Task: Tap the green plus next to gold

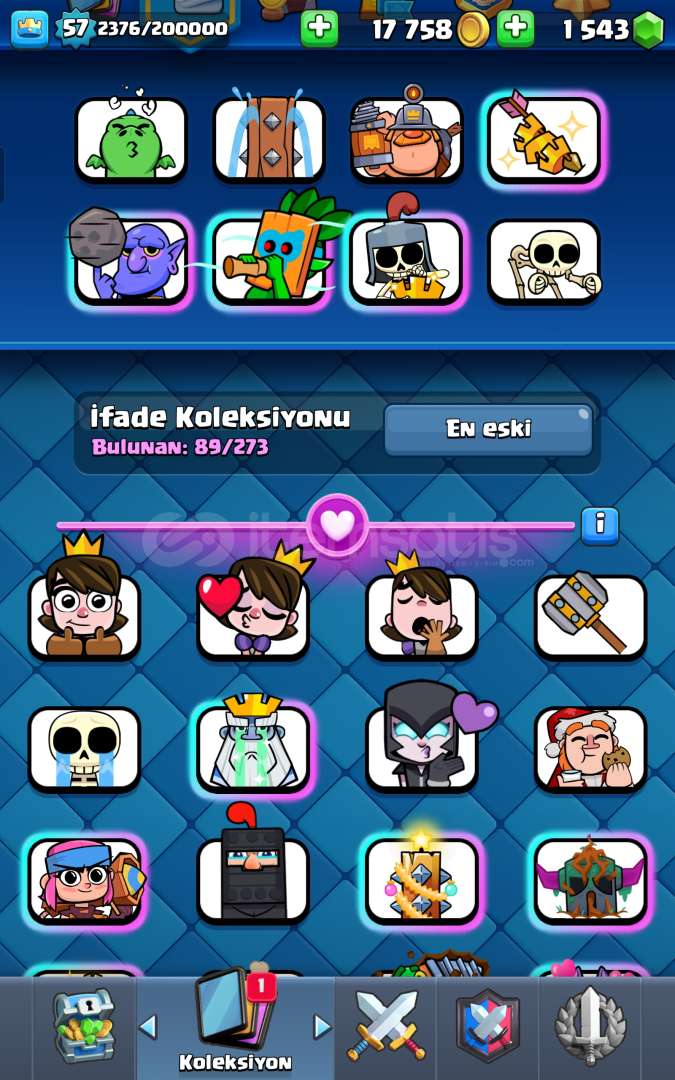Action: coord(515,29)
